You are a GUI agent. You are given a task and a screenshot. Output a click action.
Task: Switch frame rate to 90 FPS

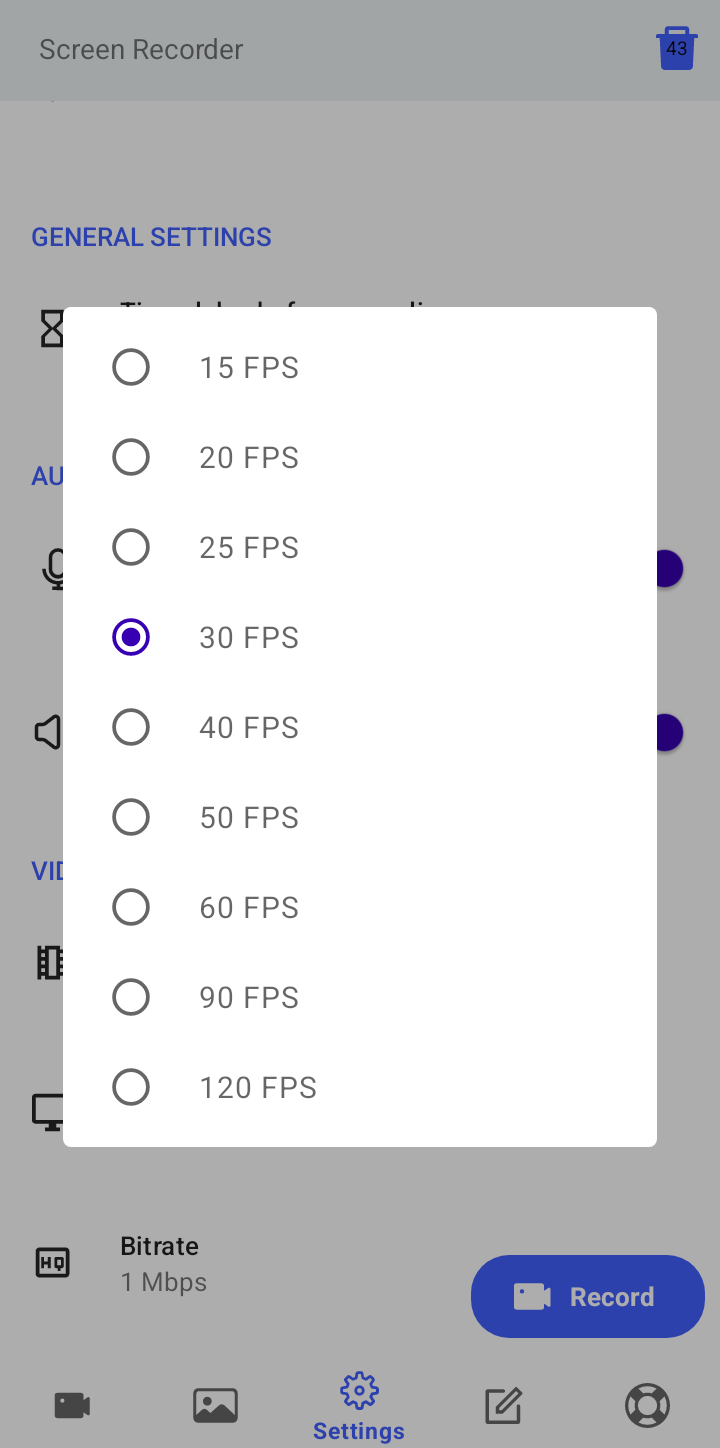pos(360,997)
